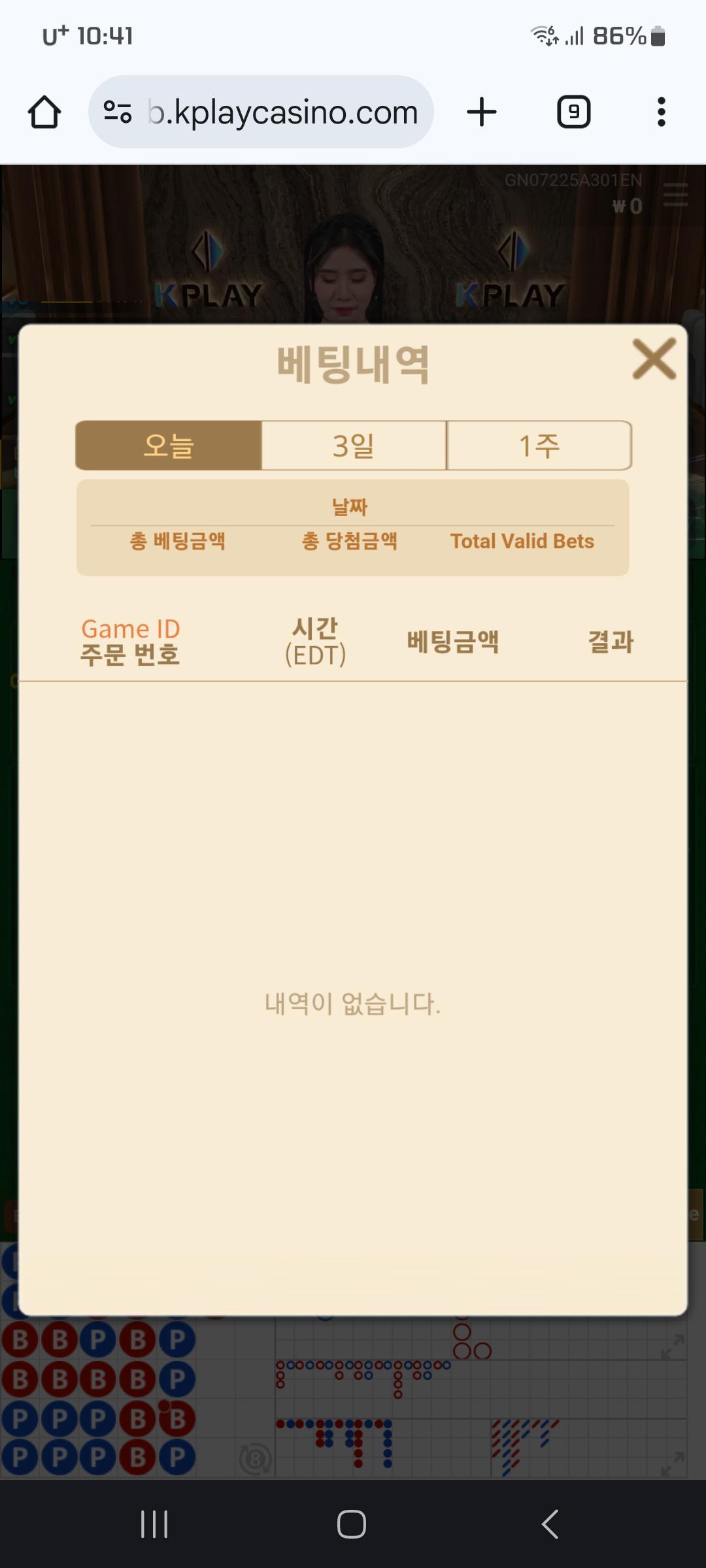Screen dimensions: 706x1568
Task: Open the browser overflow menu
Action: (661, 112)
